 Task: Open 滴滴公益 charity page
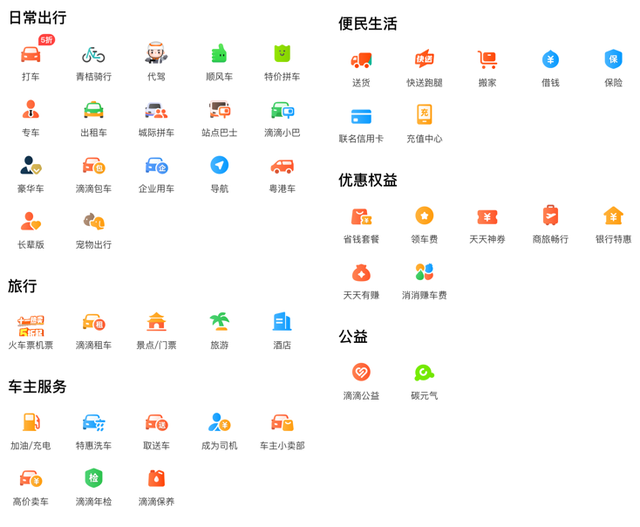click(x=361, y=373)
